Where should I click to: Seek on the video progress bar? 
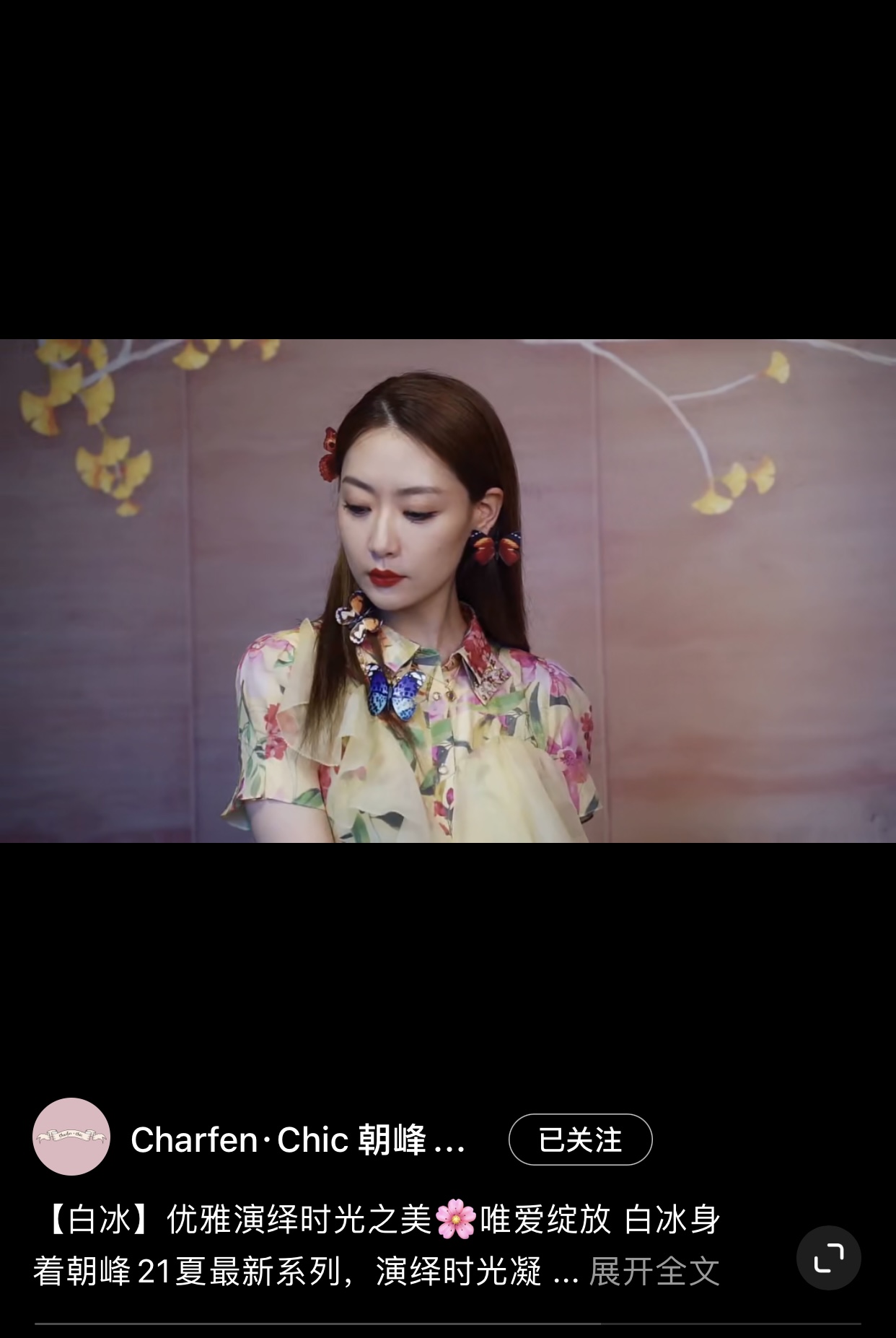point(448,1324)
